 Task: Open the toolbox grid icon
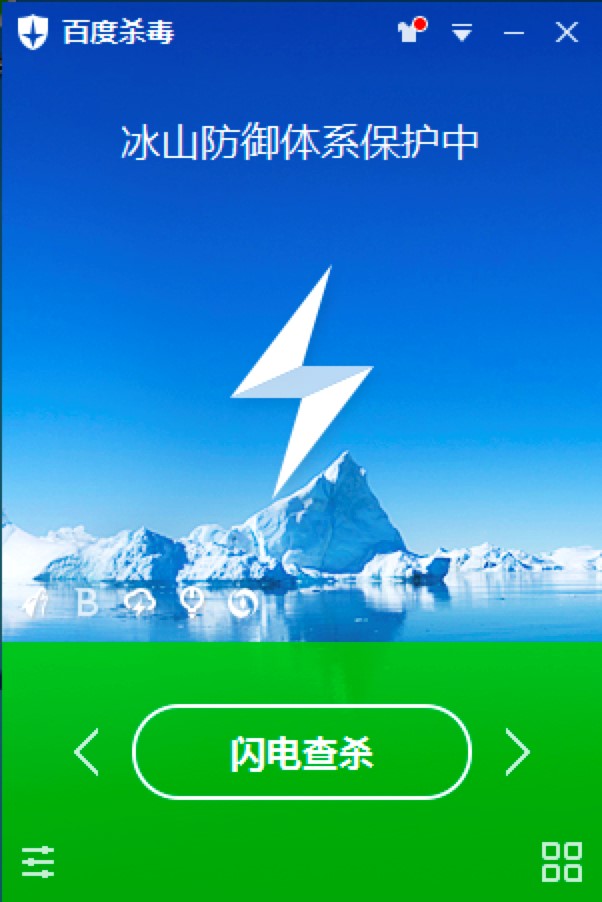pos(562,861)
